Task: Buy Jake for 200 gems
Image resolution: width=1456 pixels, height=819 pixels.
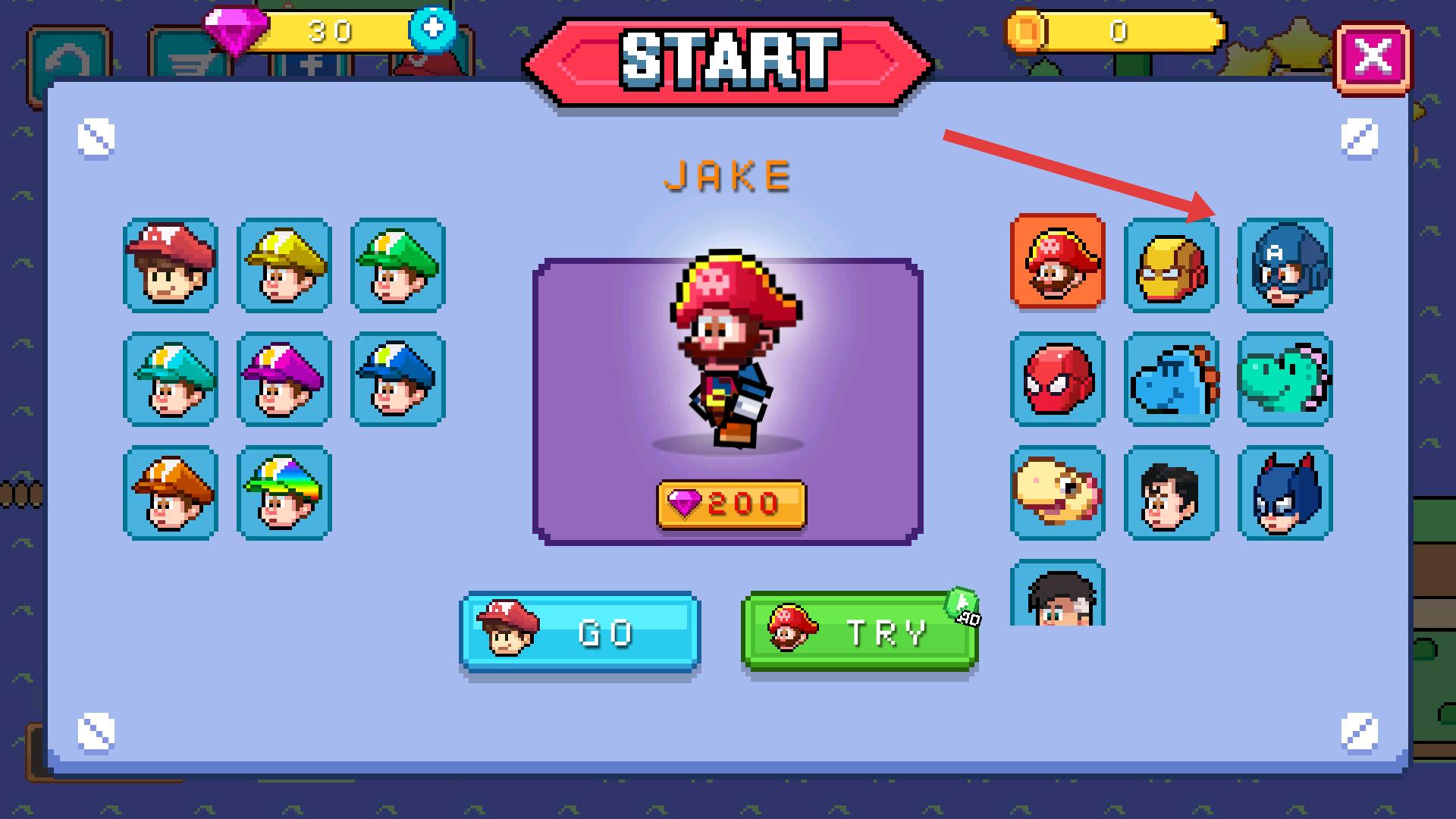Action: pyautogui.click(x=730, y=504)
